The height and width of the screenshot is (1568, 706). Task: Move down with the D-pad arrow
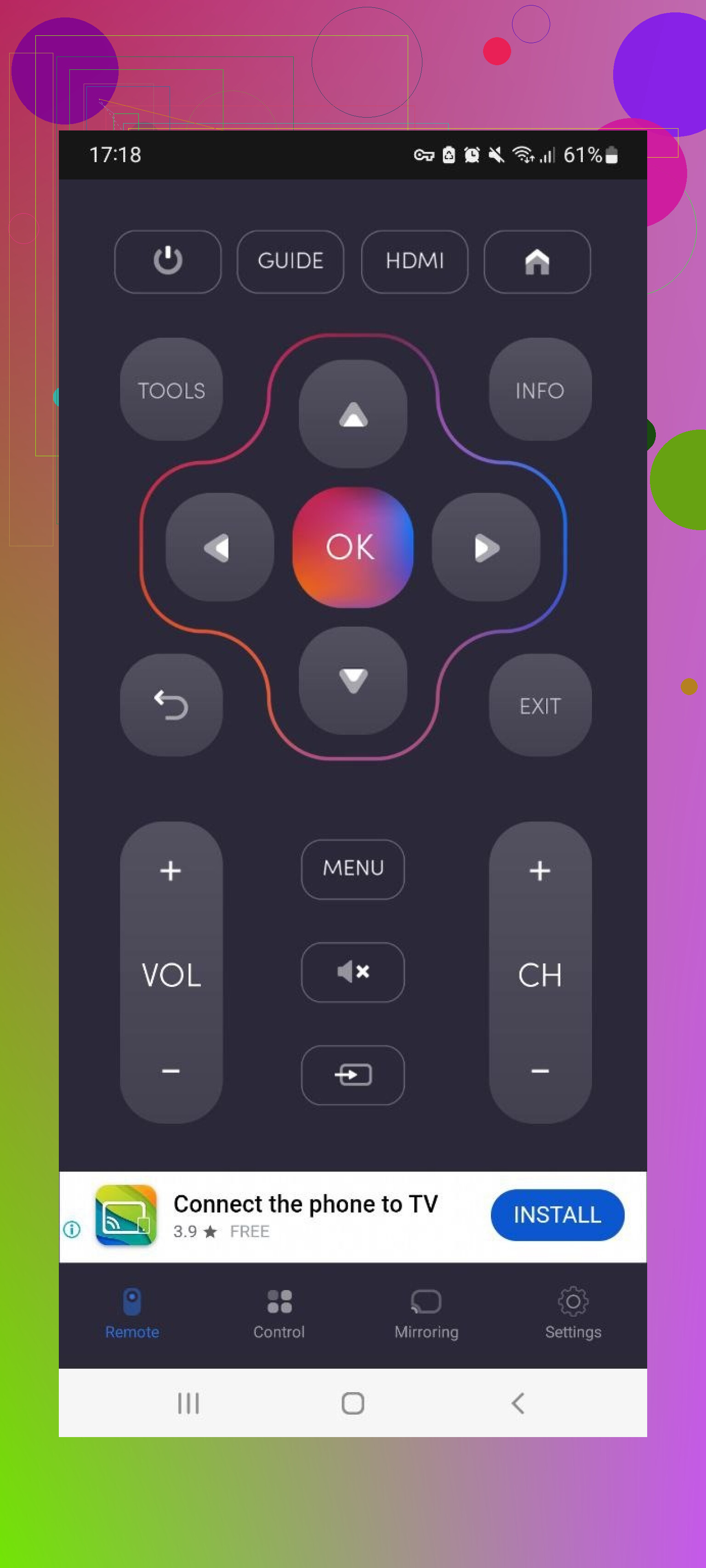pos(353,680)
